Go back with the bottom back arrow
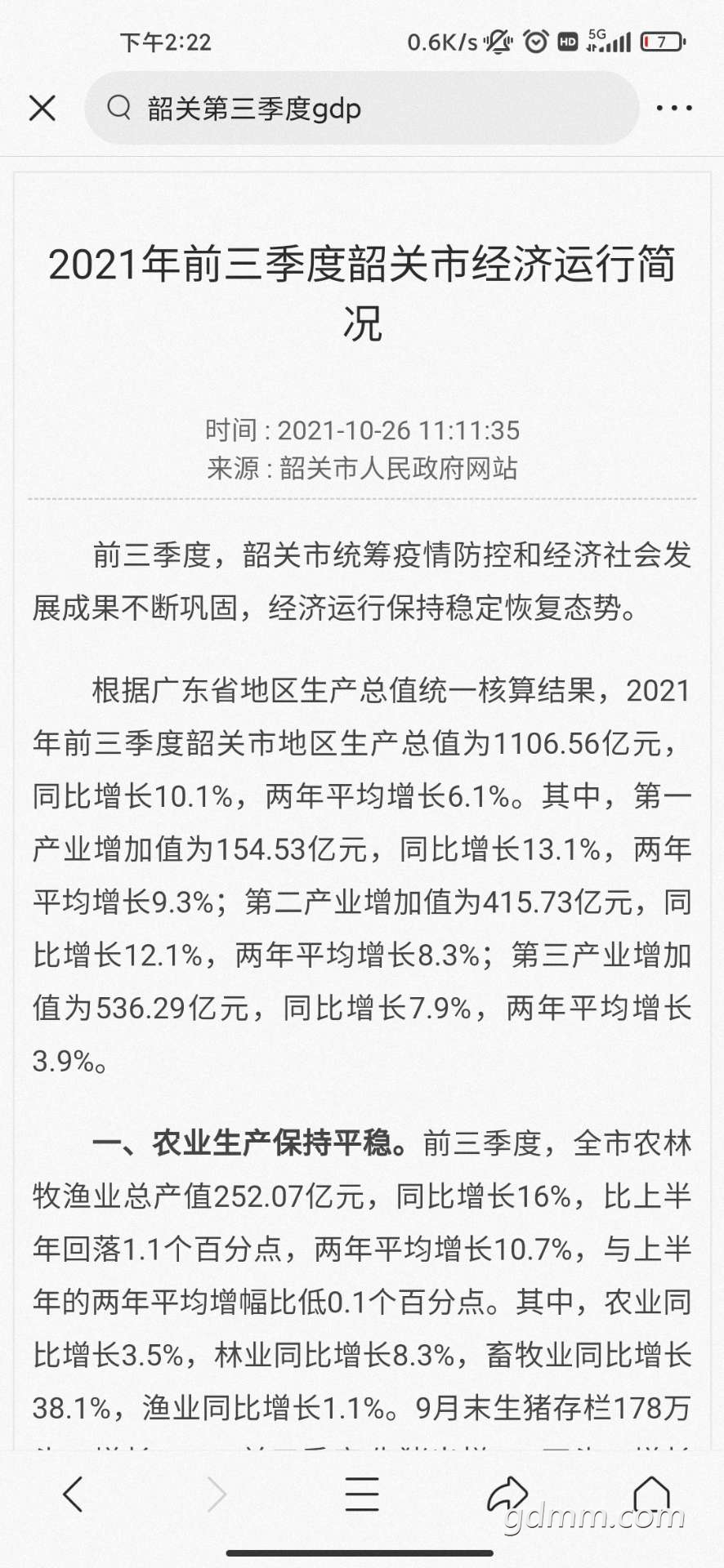The height and width of the screenshot is (1568, 724). click(73, 1494)
